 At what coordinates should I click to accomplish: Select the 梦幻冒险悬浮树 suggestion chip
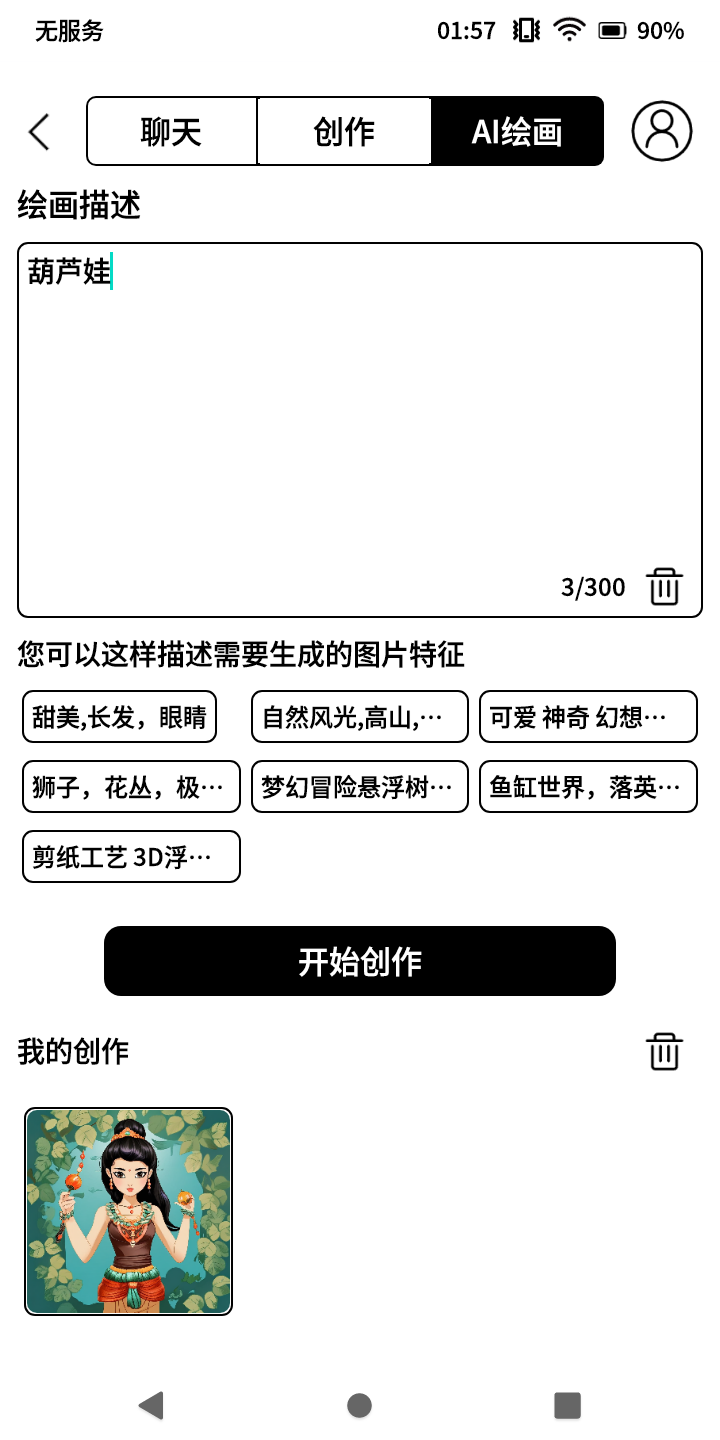359,787
